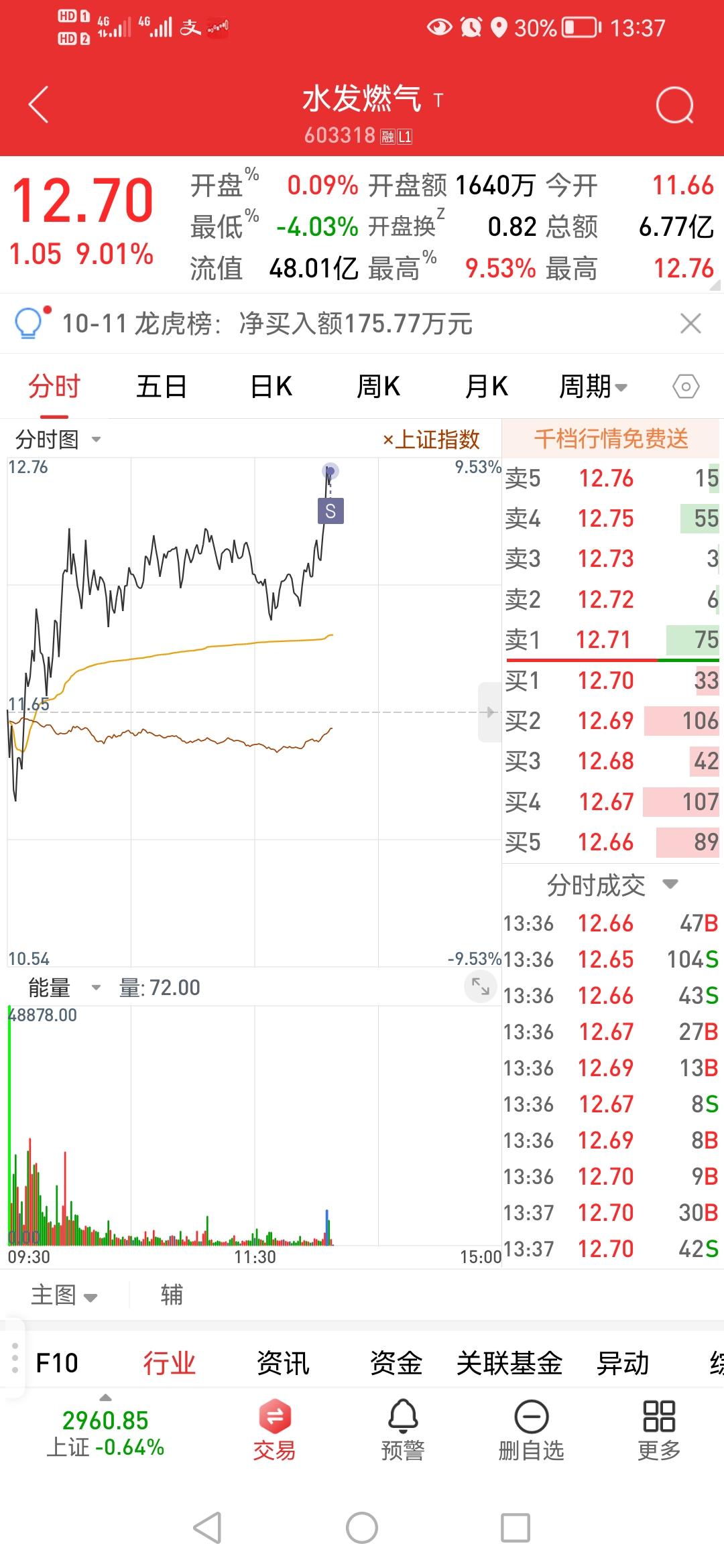Select the 月K chart tab
Screen dimensions: 724x1568
click(487, 387)
